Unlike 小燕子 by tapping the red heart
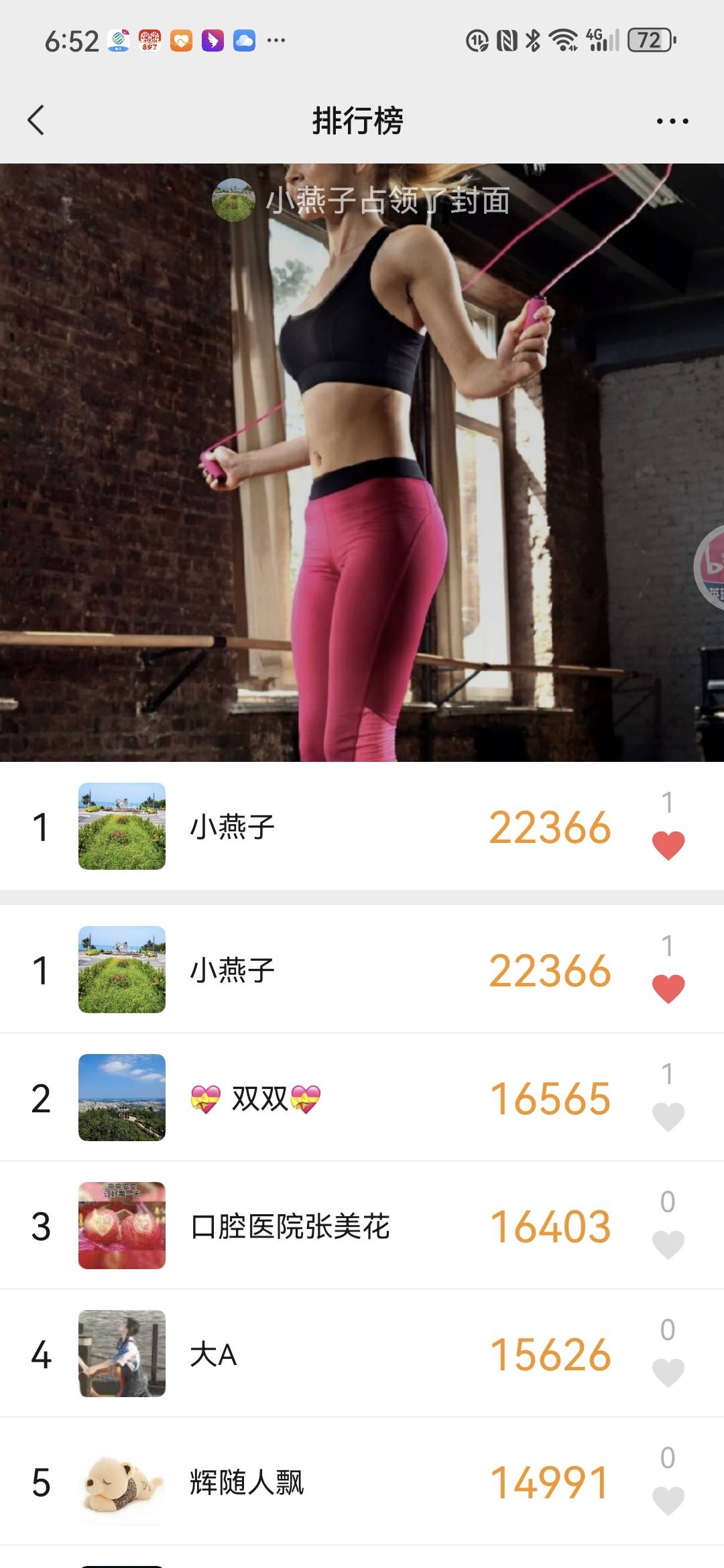Image resolution: width=724 pixels, height=1568 pixels. click(668, 844)
